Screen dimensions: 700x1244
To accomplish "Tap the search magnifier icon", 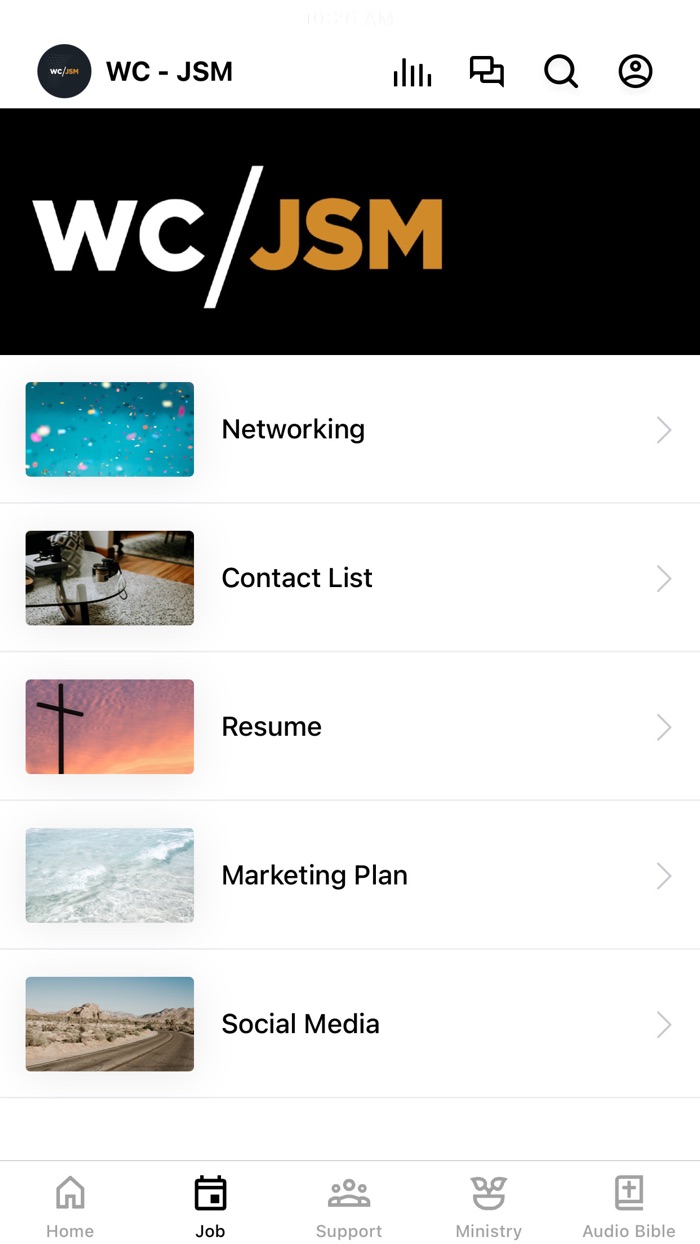I will pyautogui.click(x=561, y=72).
